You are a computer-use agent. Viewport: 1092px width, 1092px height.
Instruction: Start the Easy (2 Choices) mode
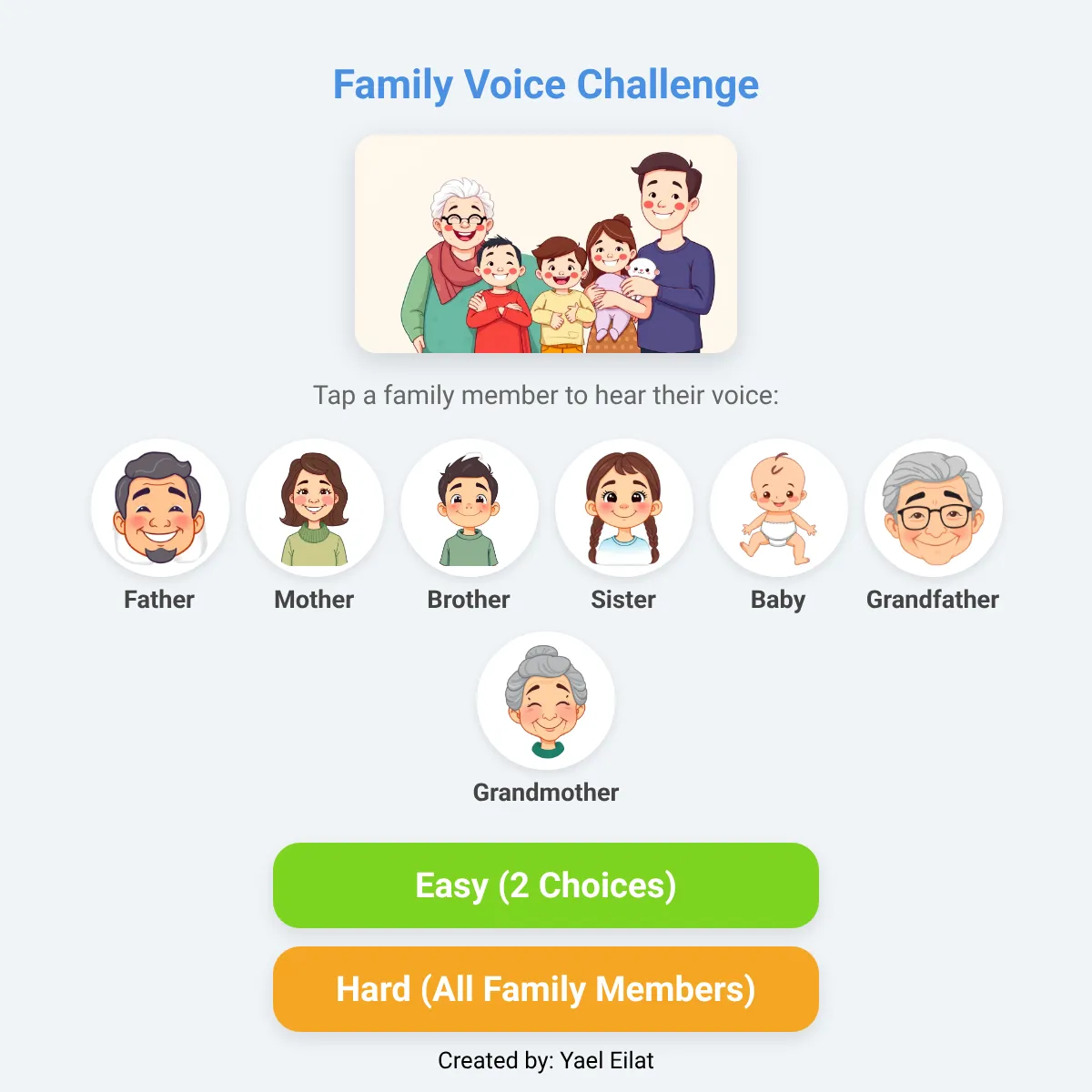(x=546, y=885)
